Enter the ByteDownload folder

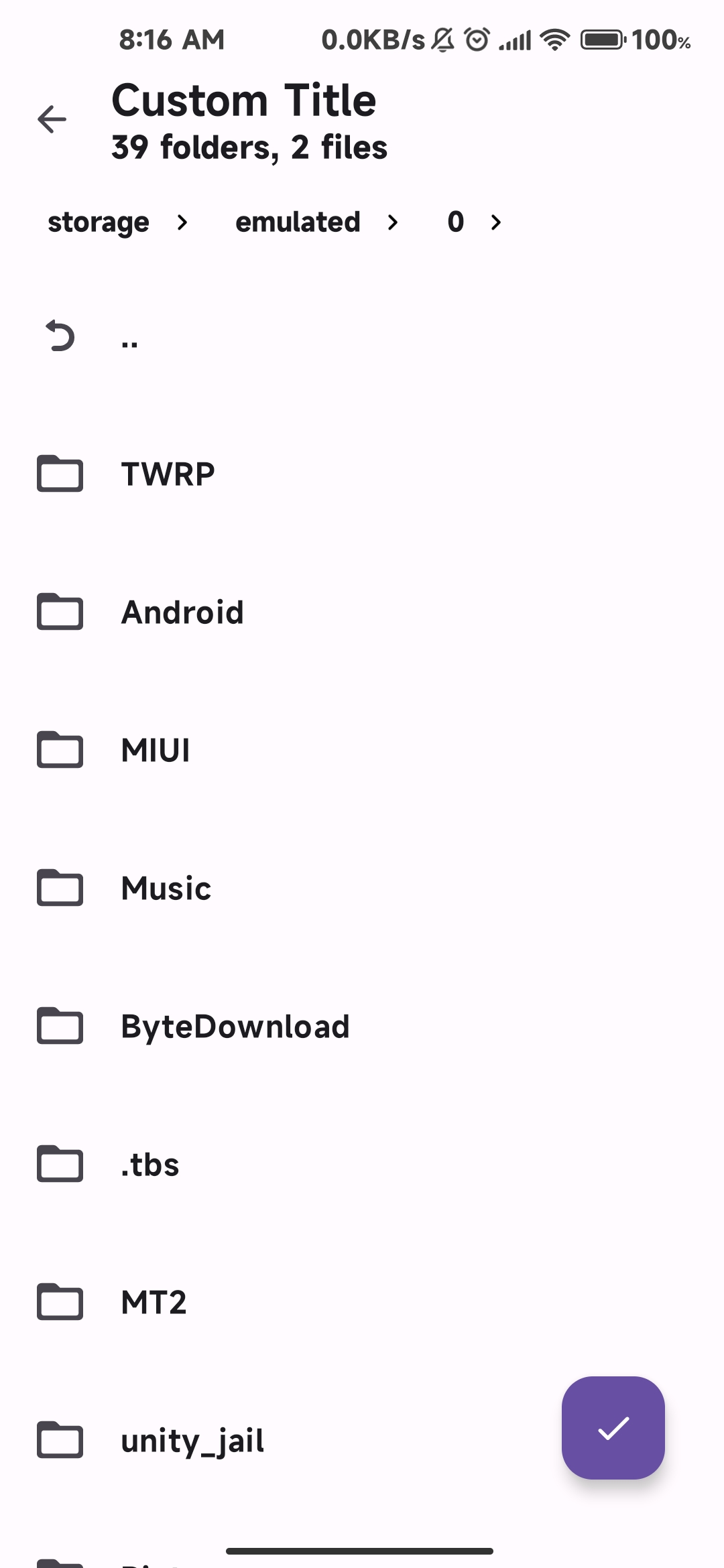click(235, 1027)
